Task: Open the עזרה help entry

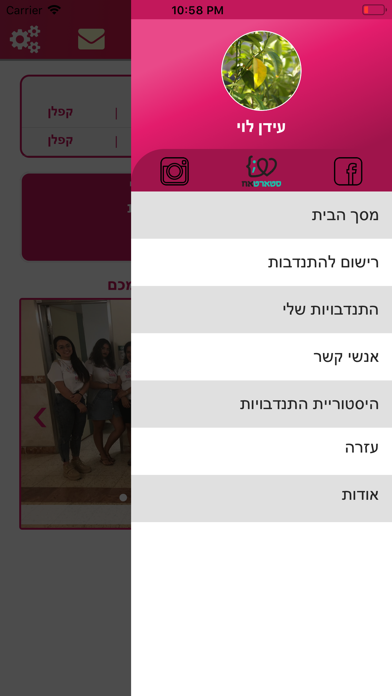Action: 261,451
